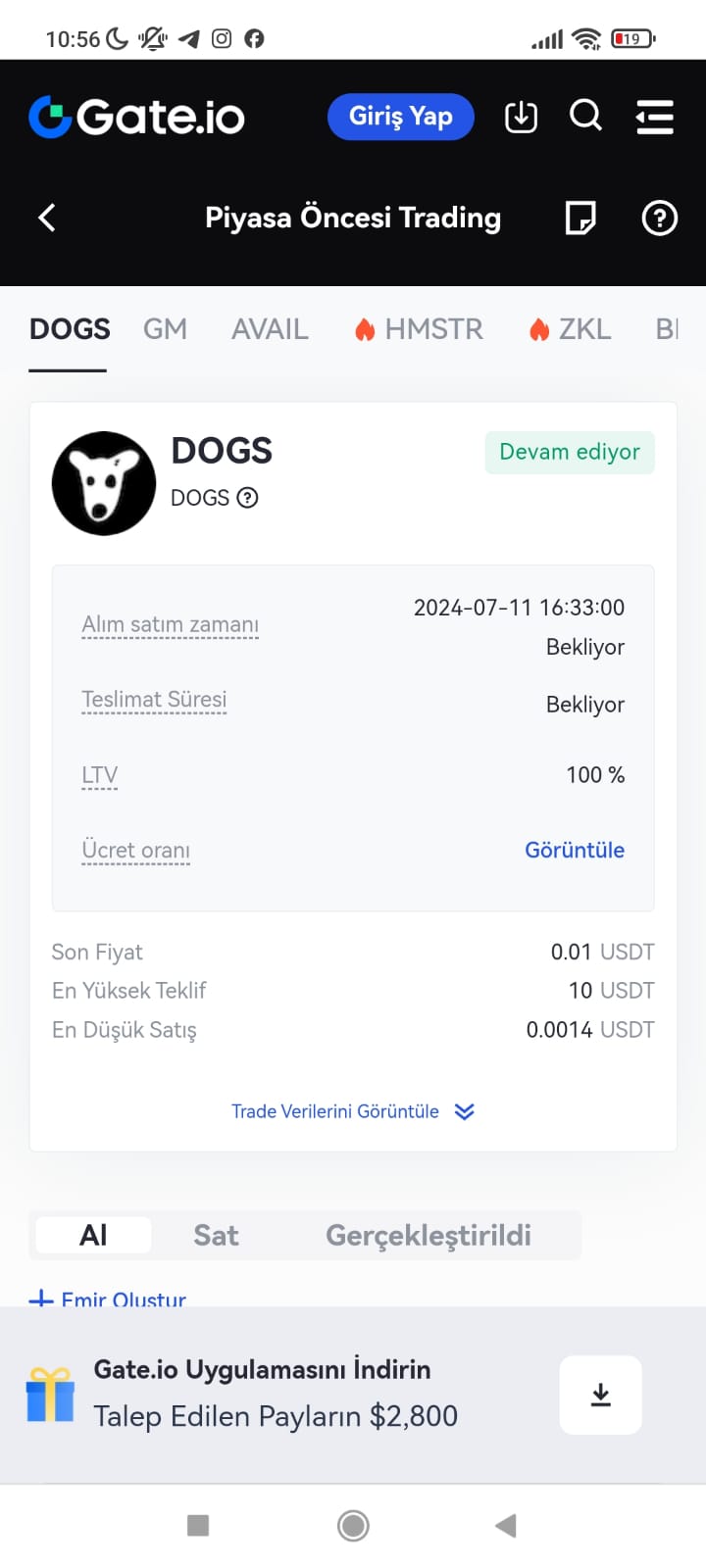Show info icon next to DOGS
The width and height of the screenshot is (706, 1568).
point(248,498)
